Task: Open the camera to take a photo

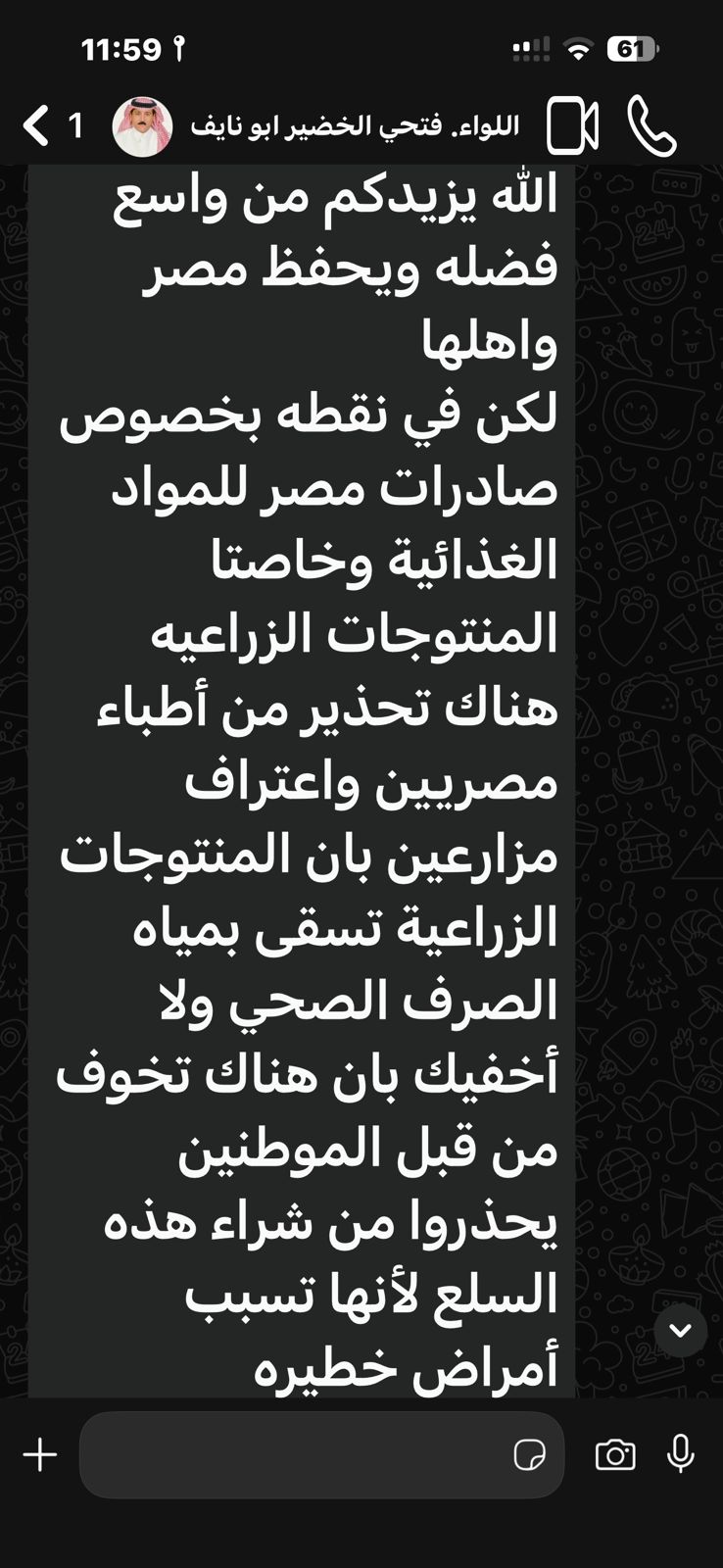Action: point(615,1455)
